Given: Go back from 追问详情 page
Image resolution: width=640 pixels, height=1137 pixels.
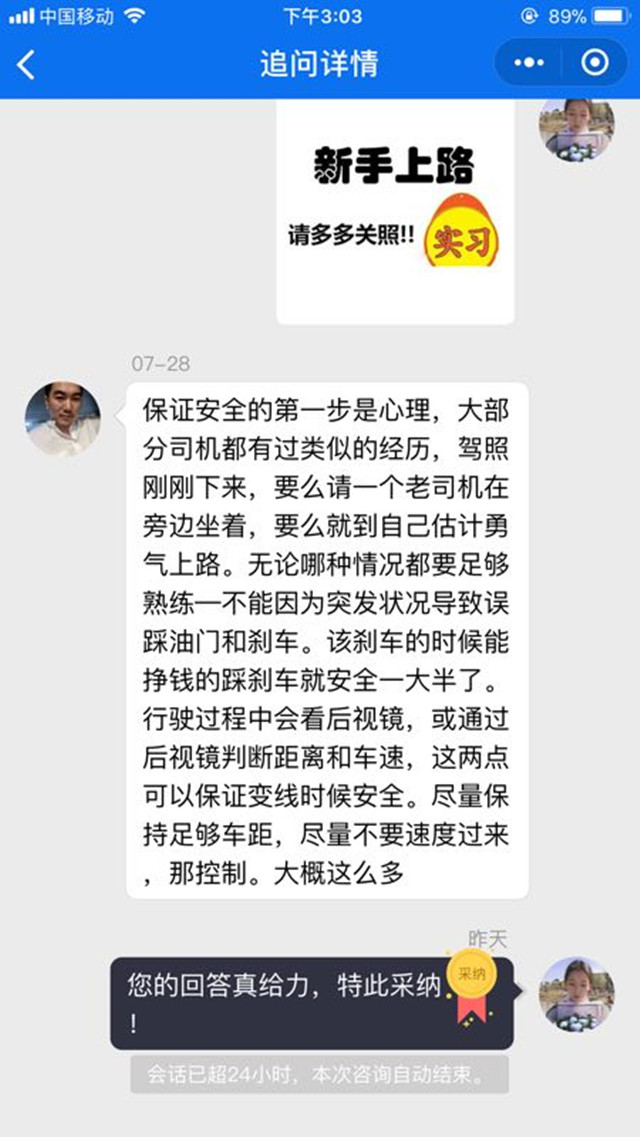Looking at the screenshot, I should 27,64.
